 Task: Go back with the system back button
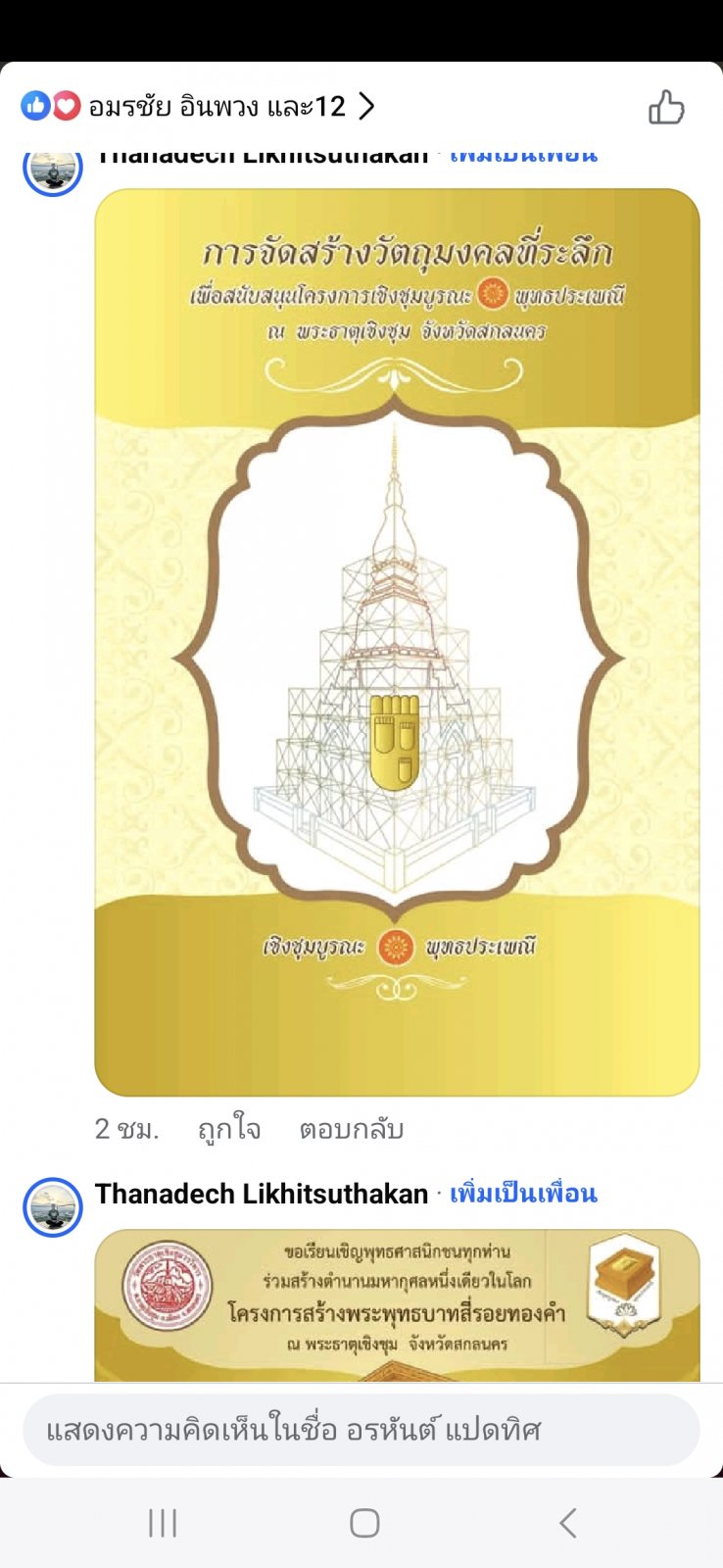(x=567, y=1523)
